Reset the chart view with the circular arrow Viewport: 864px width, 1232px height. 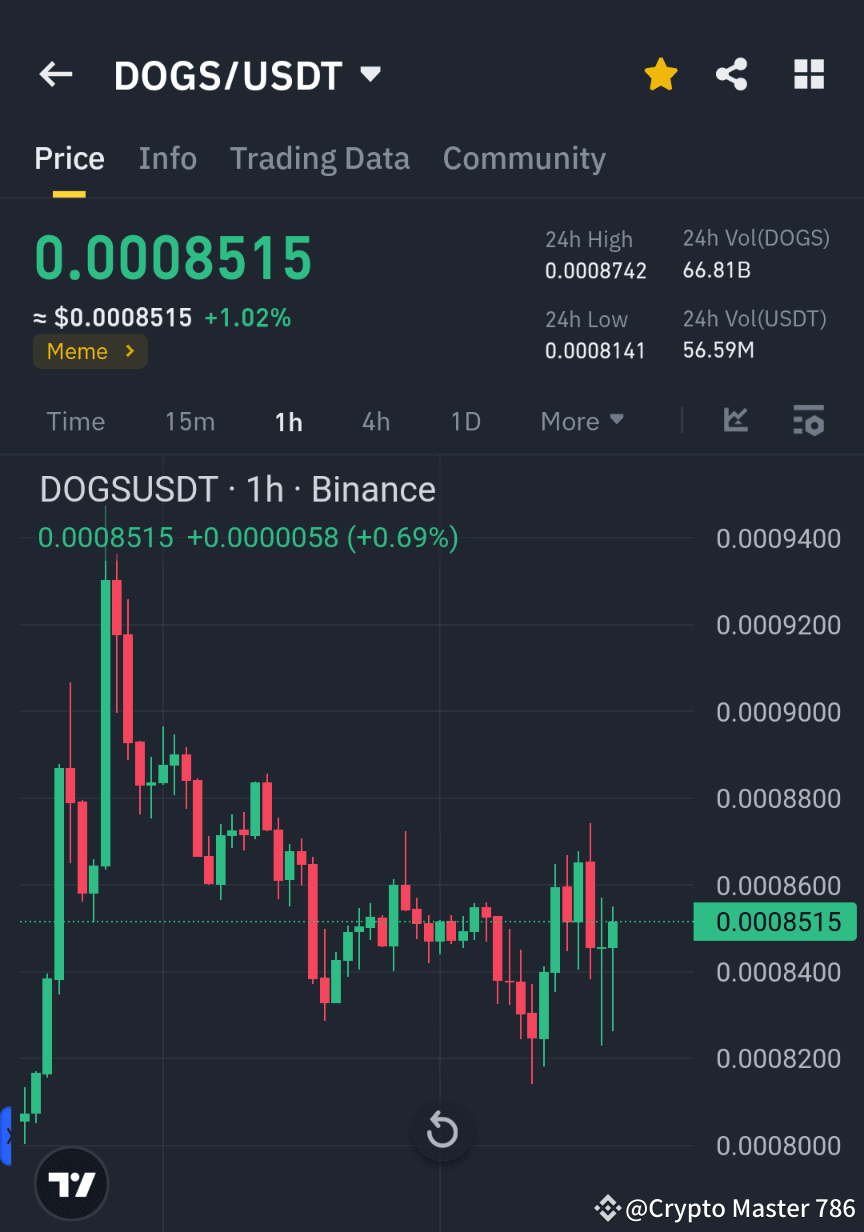coord(442,1130)
